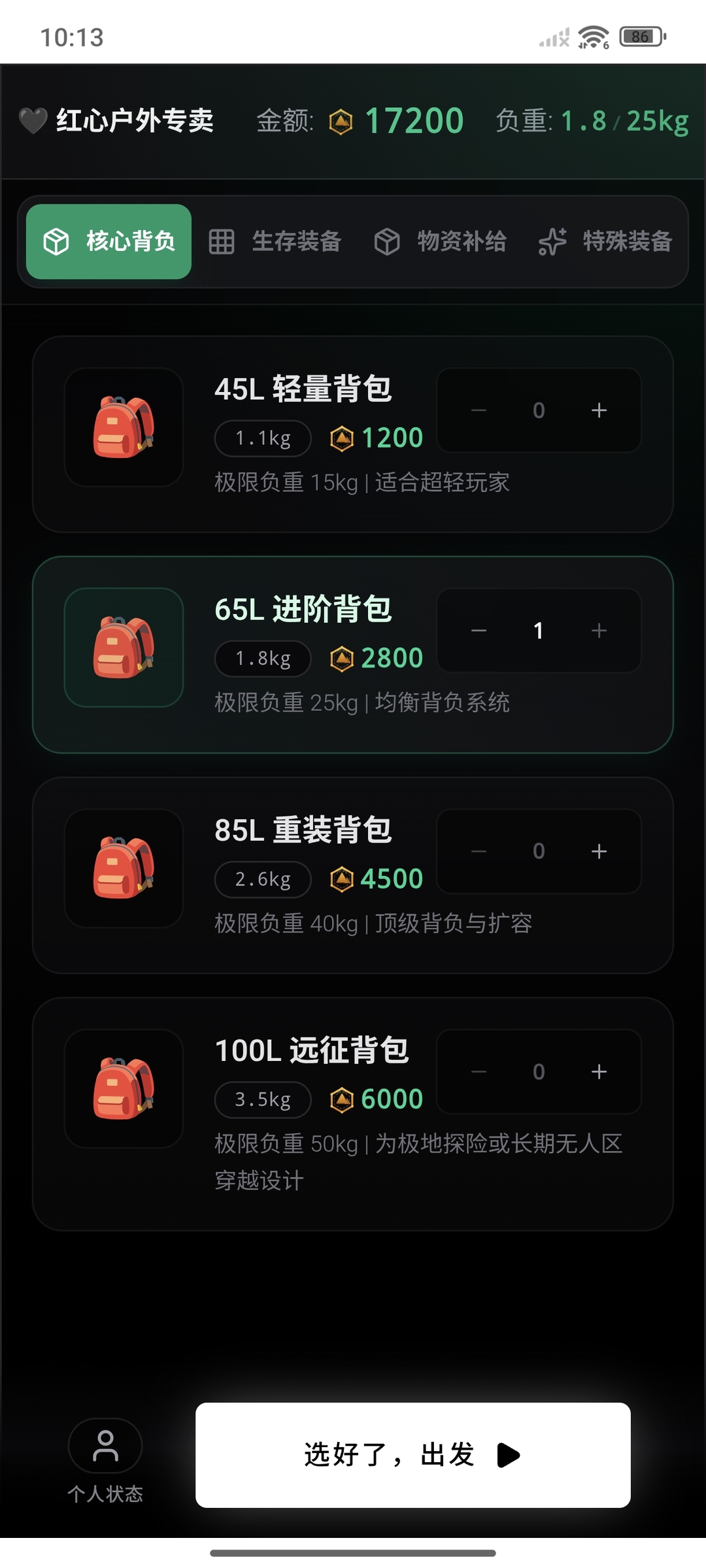Viewport: 706px width, 1568px height.
Task: Add one 85L 重装背包
Action: (x=599, y=851)
